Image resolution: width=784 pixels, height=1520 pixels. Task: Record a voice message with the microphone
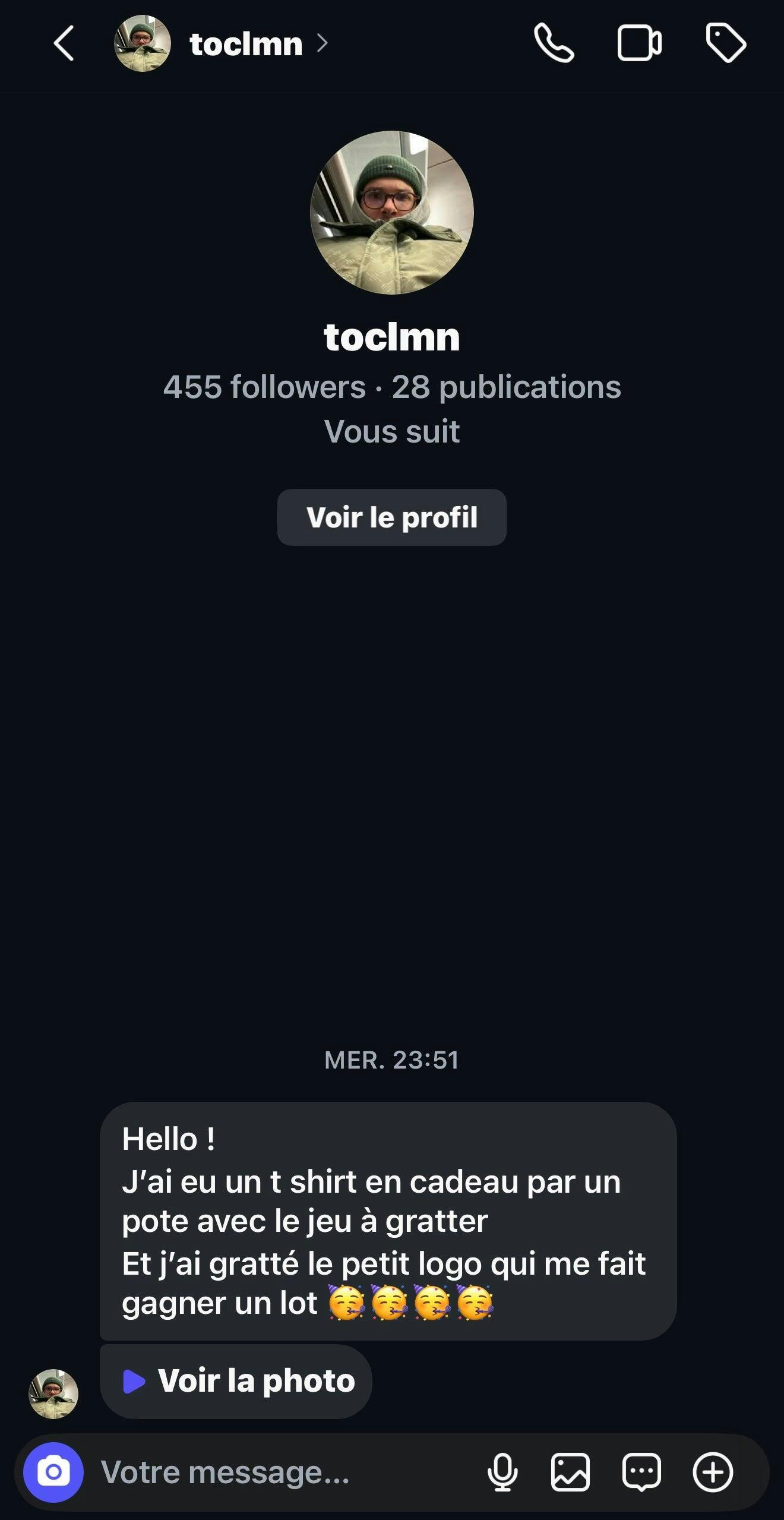[502, 1472]
